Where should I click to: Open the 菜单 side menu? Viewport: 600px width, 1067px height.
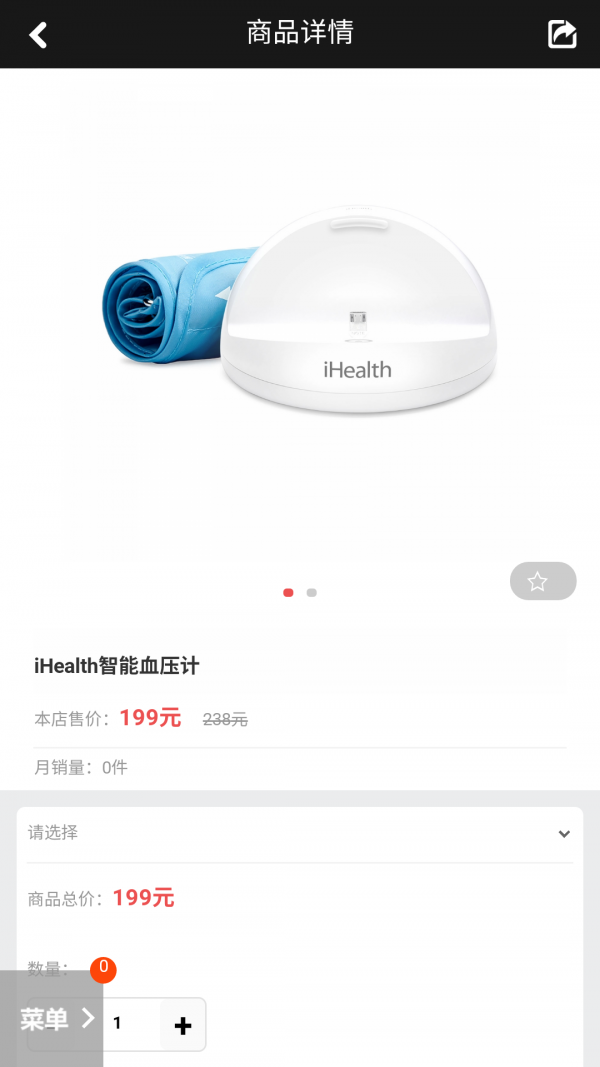click(x=56, y=1019)
